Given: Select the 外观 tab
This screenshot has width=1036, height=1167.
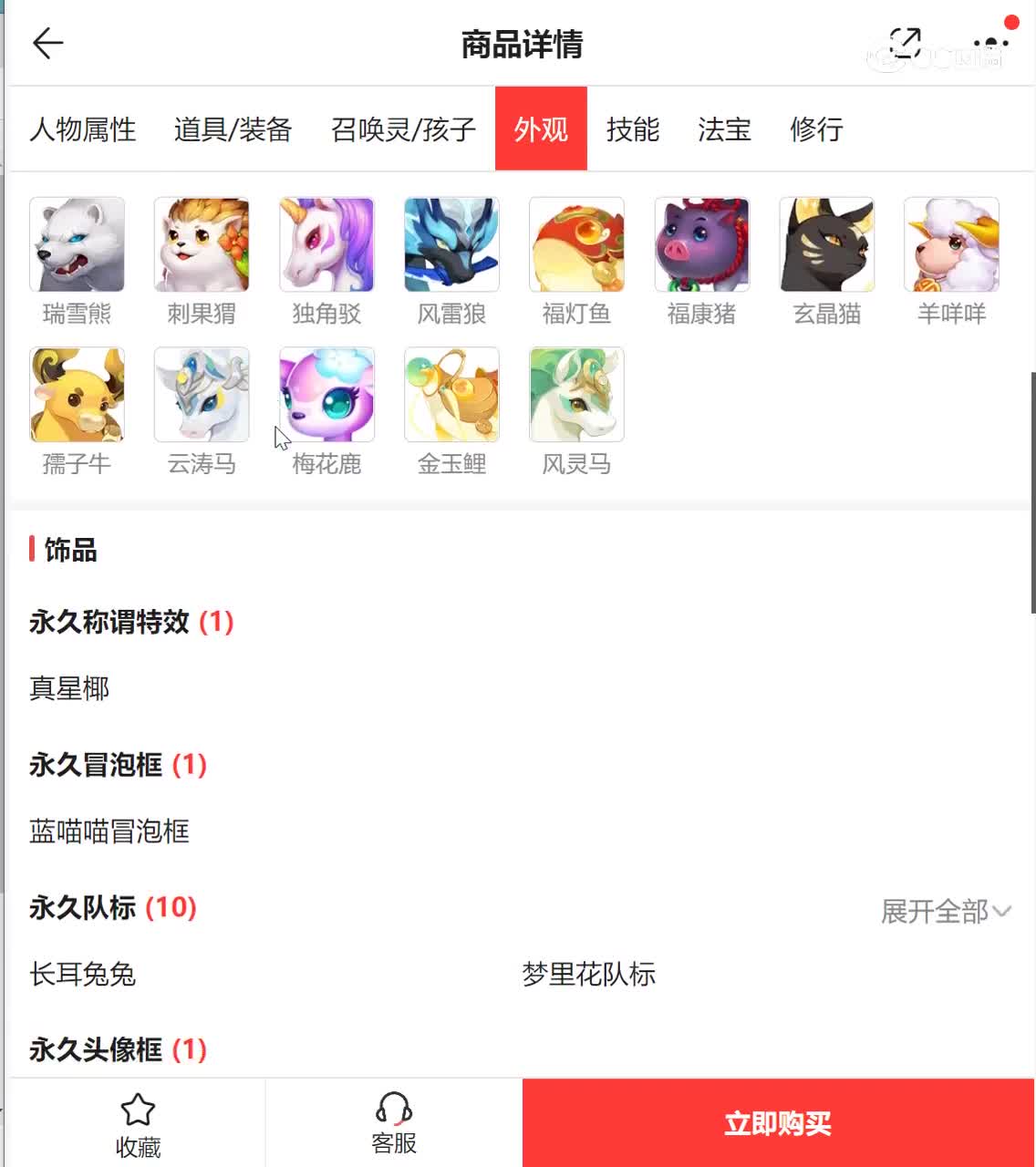Looking at the screenshot, I should 541,129.
